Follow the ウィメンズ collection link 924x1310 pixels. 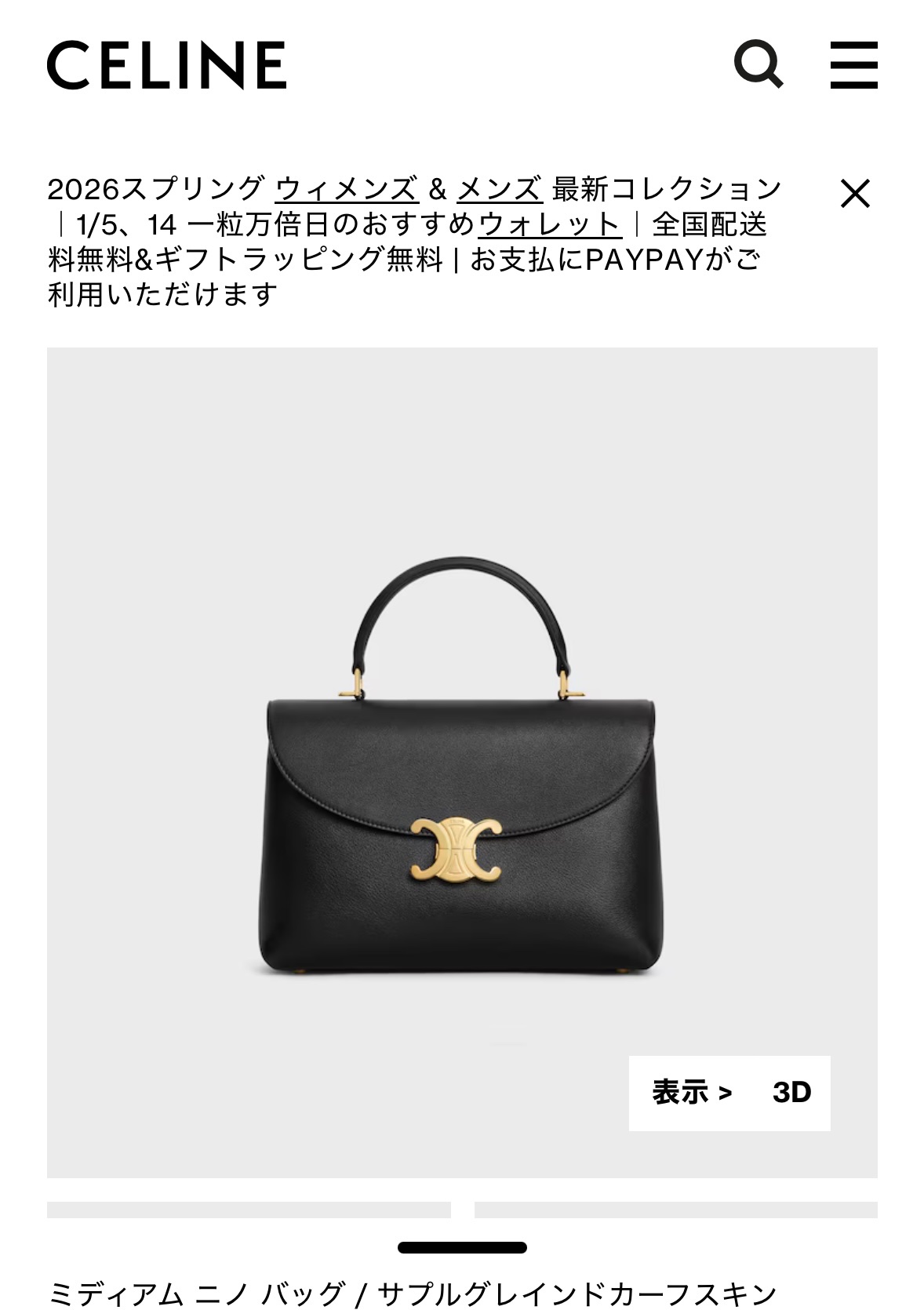click(x=347, y=189)
